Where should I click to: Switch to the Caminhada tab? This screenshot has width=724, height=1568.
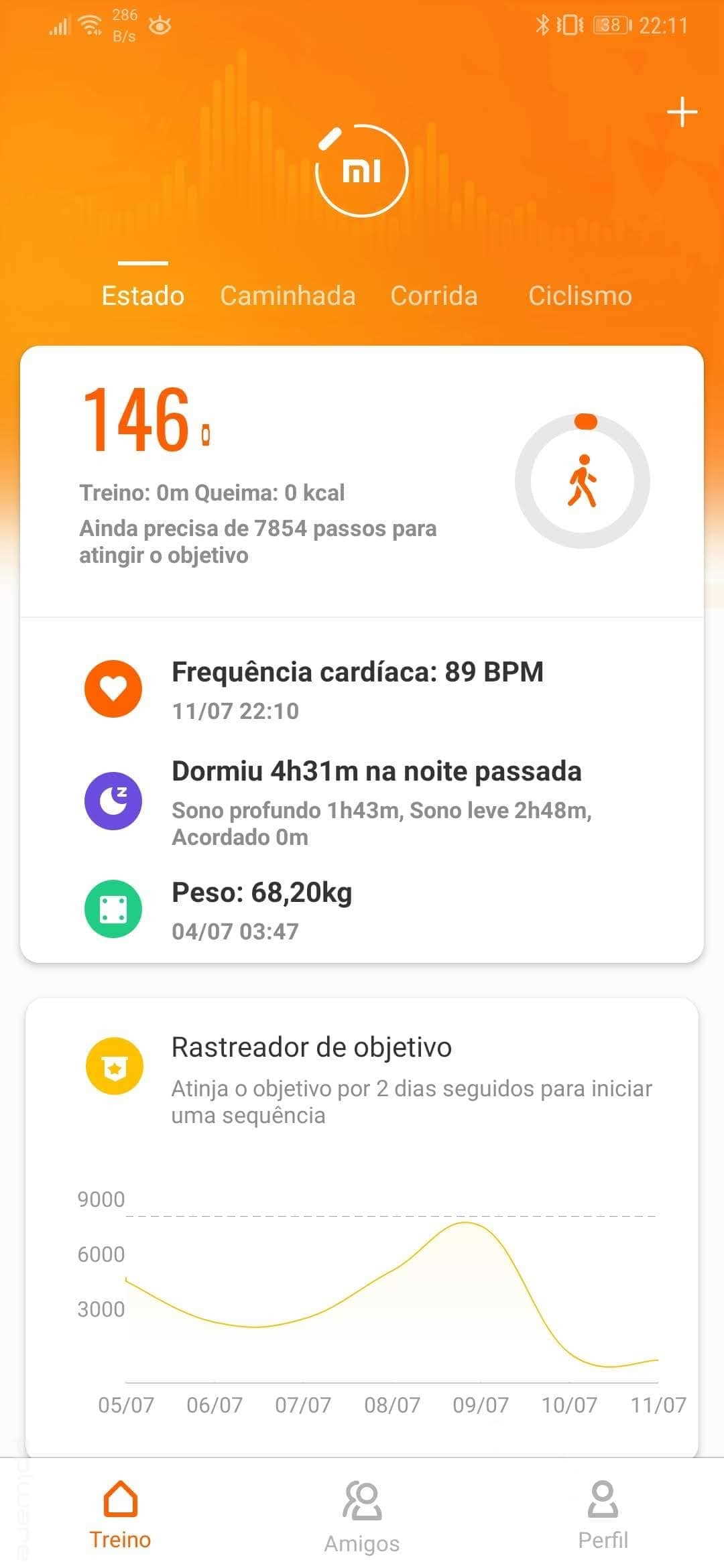tap(288, 296)
